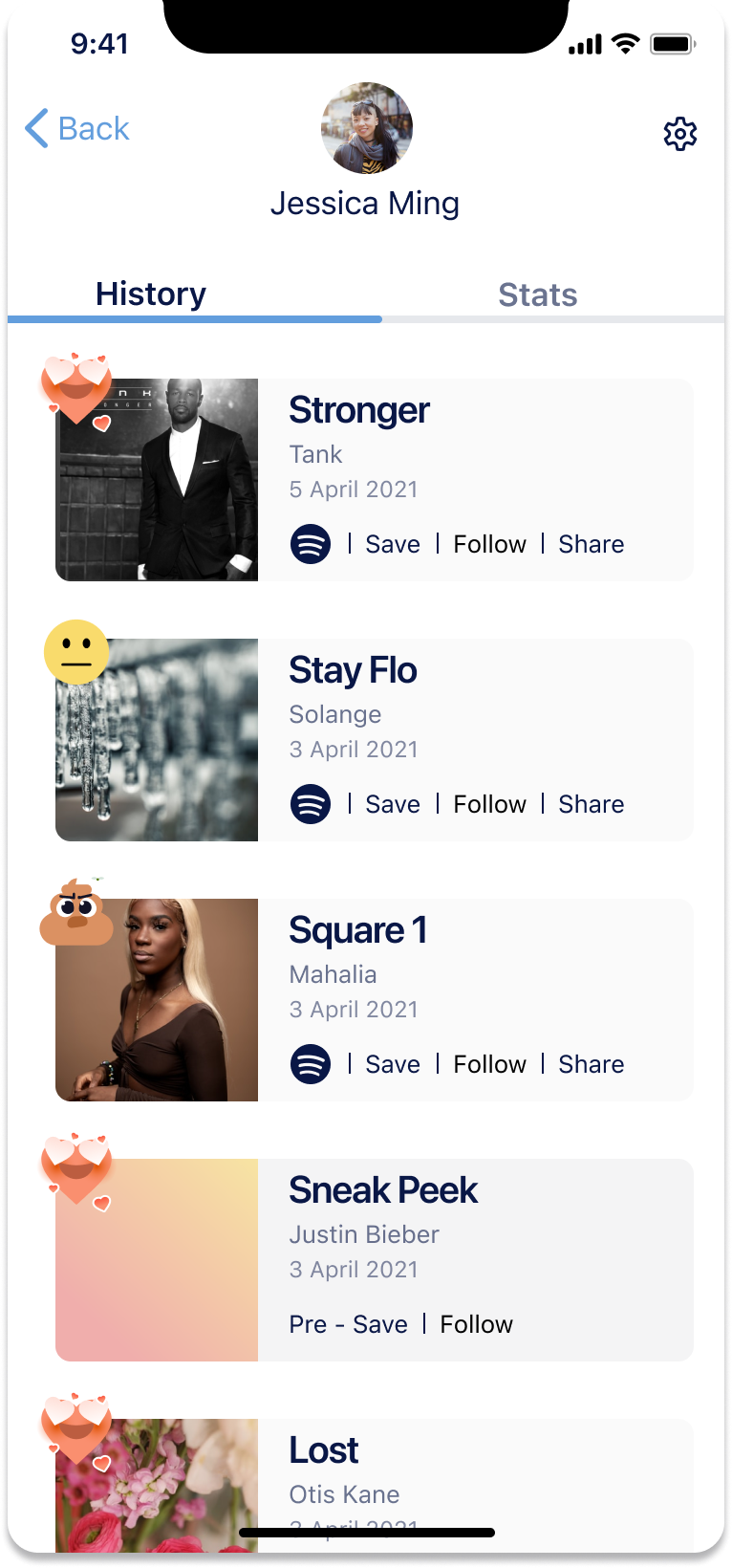The height and width of the screenshot is (1568, 732).
Task: Switch to the Stats tab
Action: [x=537, y=294]
